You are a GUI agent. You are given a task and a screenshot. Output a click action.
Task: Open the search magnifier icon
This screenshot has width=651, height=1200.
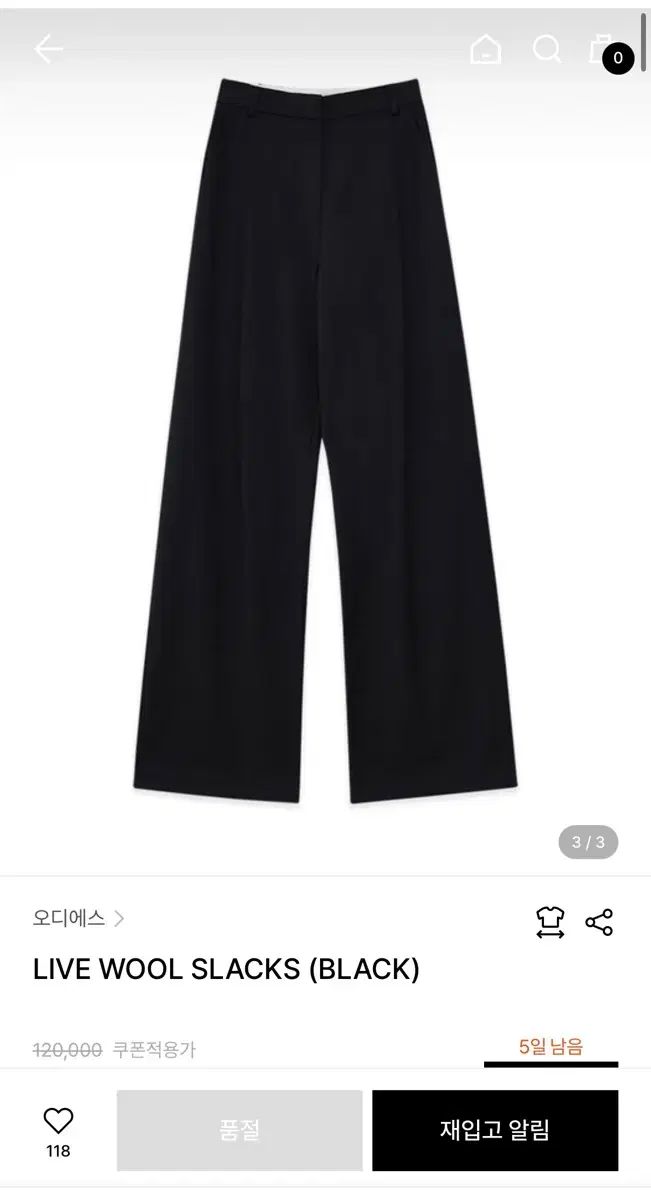coord(547,49)
